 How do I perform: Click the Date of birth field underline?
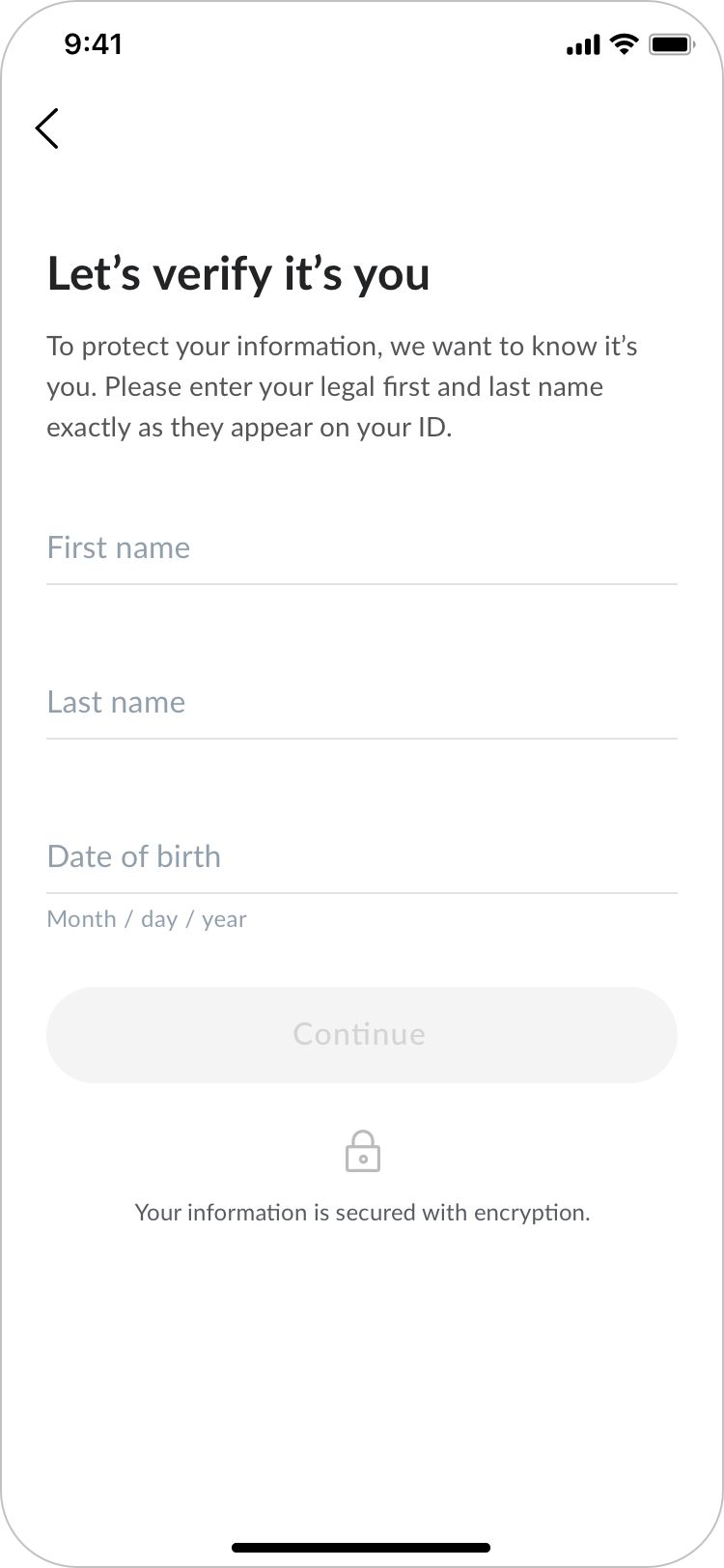click(x=362, y=893)
